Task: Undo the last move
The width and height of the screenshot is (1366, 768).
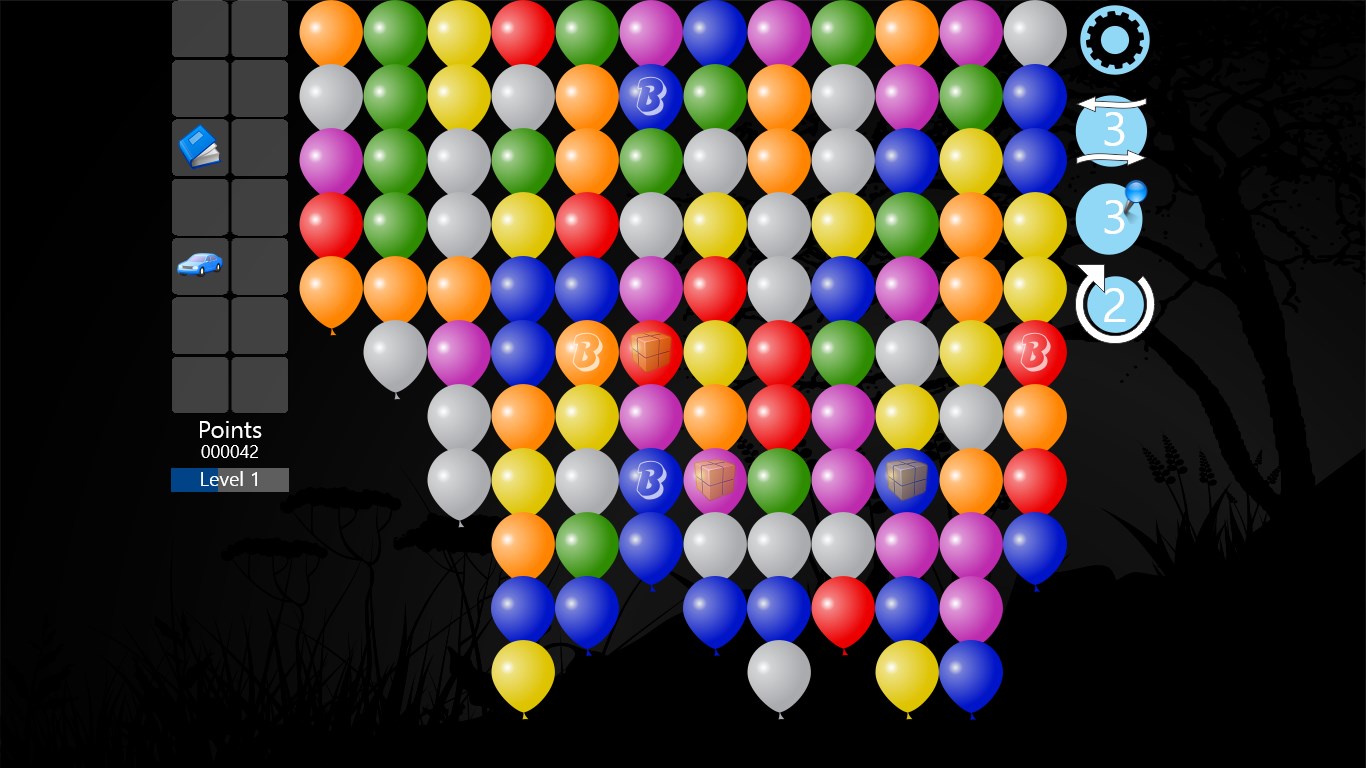Action: point(1114,303)
